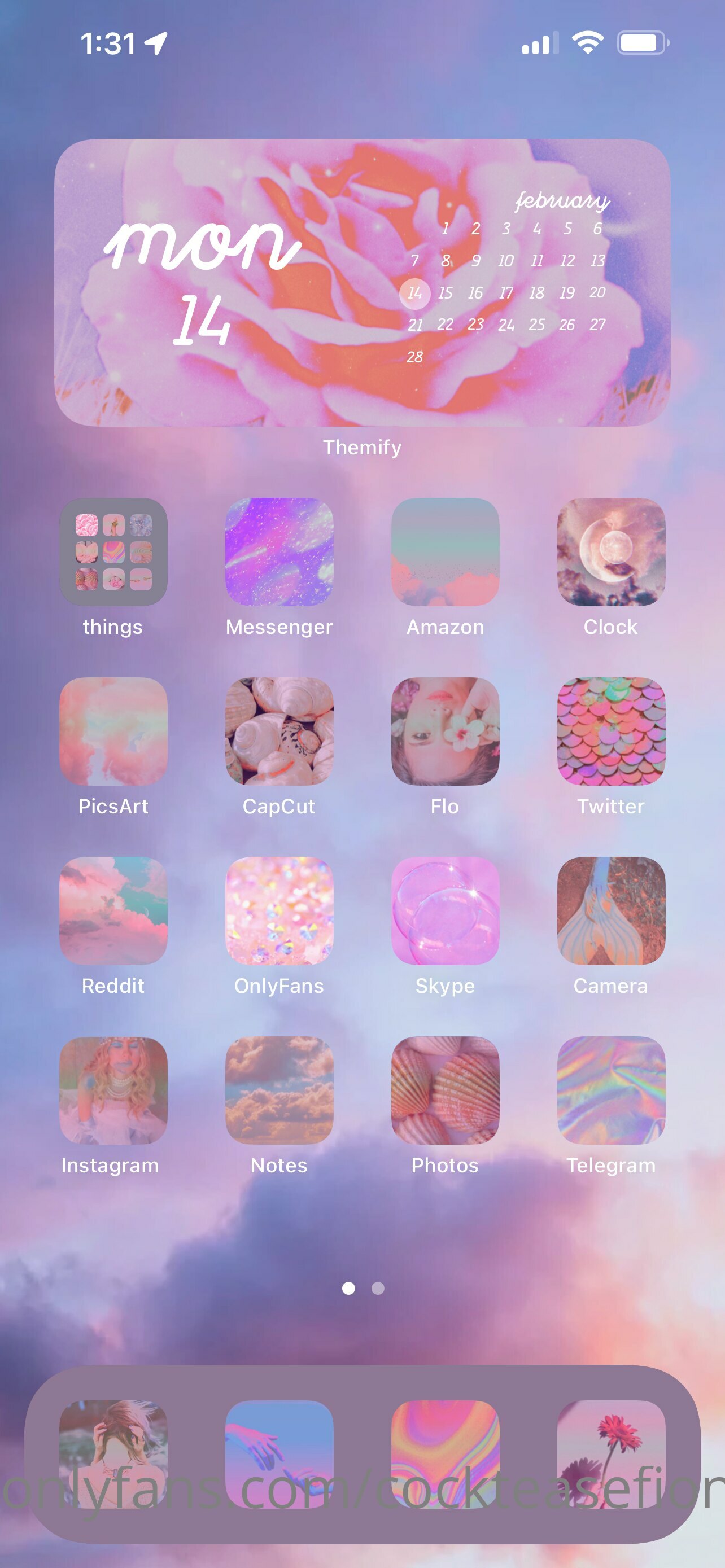Viewport: 725px width, 1568px height.
Task: Open the Themify calendar widget
Action: [x=362, y=282]
